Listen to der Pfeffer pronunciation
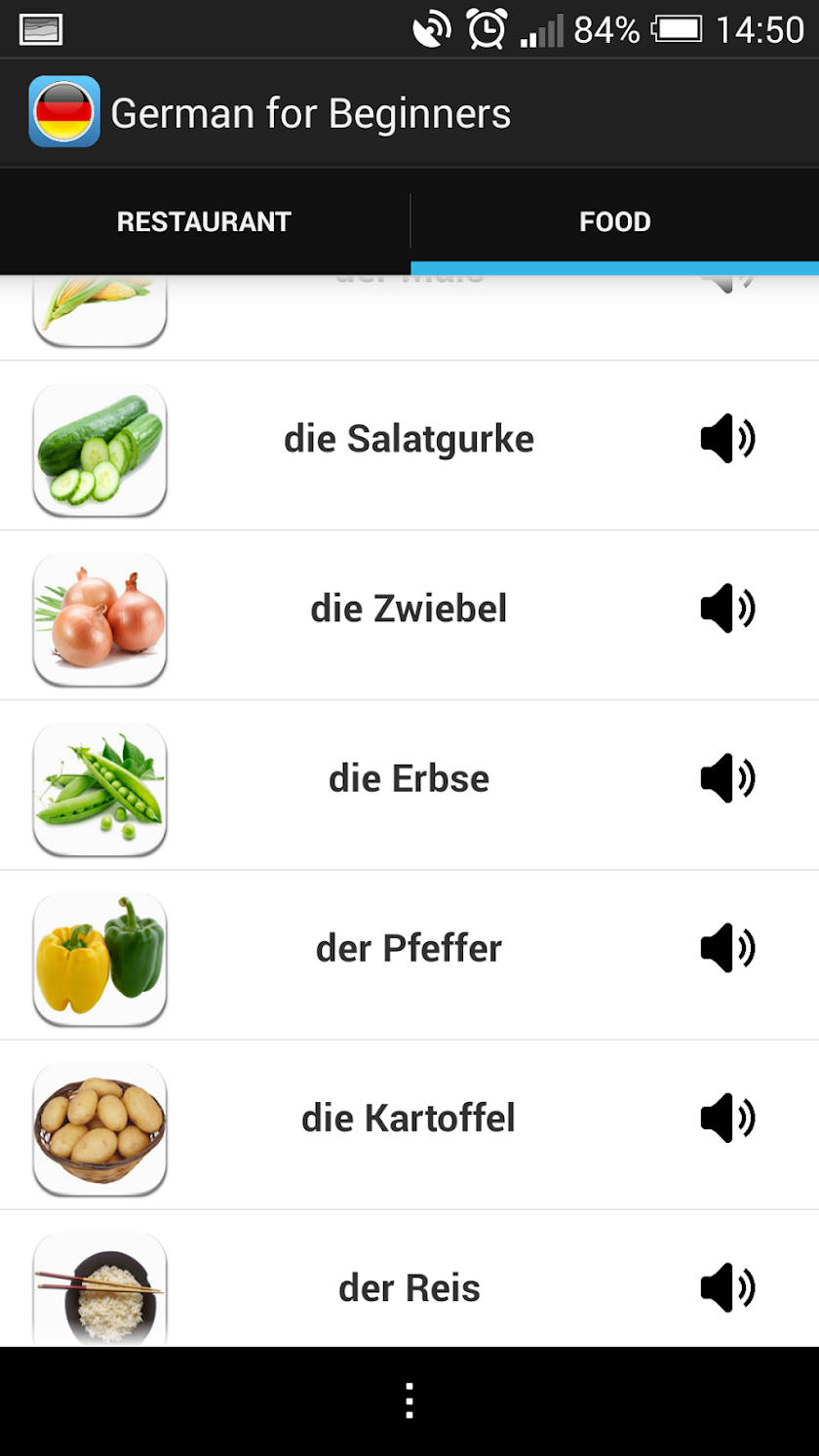The width and height of the screenshot is (819, 1456). [x=727, y=949]
